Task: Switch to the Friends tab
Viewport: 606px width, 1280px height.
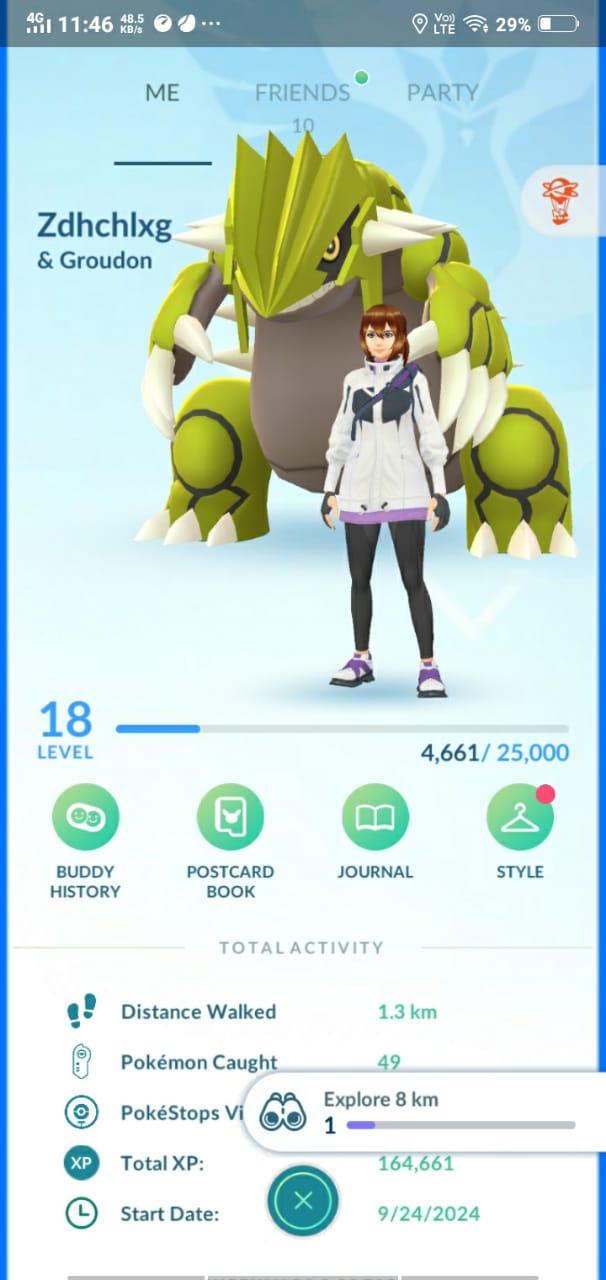Action: tap(302, 93)
